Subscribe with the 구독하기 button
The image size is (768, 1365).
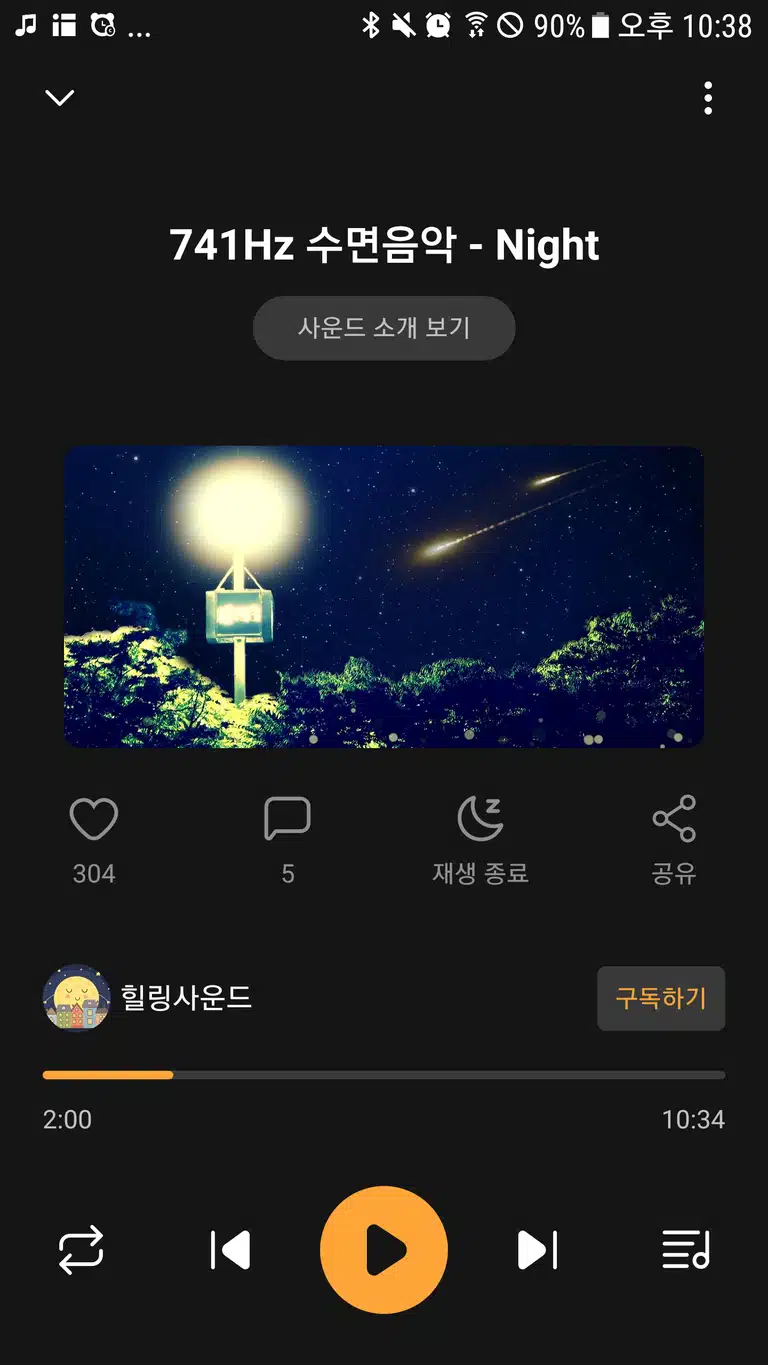point(661,998)
